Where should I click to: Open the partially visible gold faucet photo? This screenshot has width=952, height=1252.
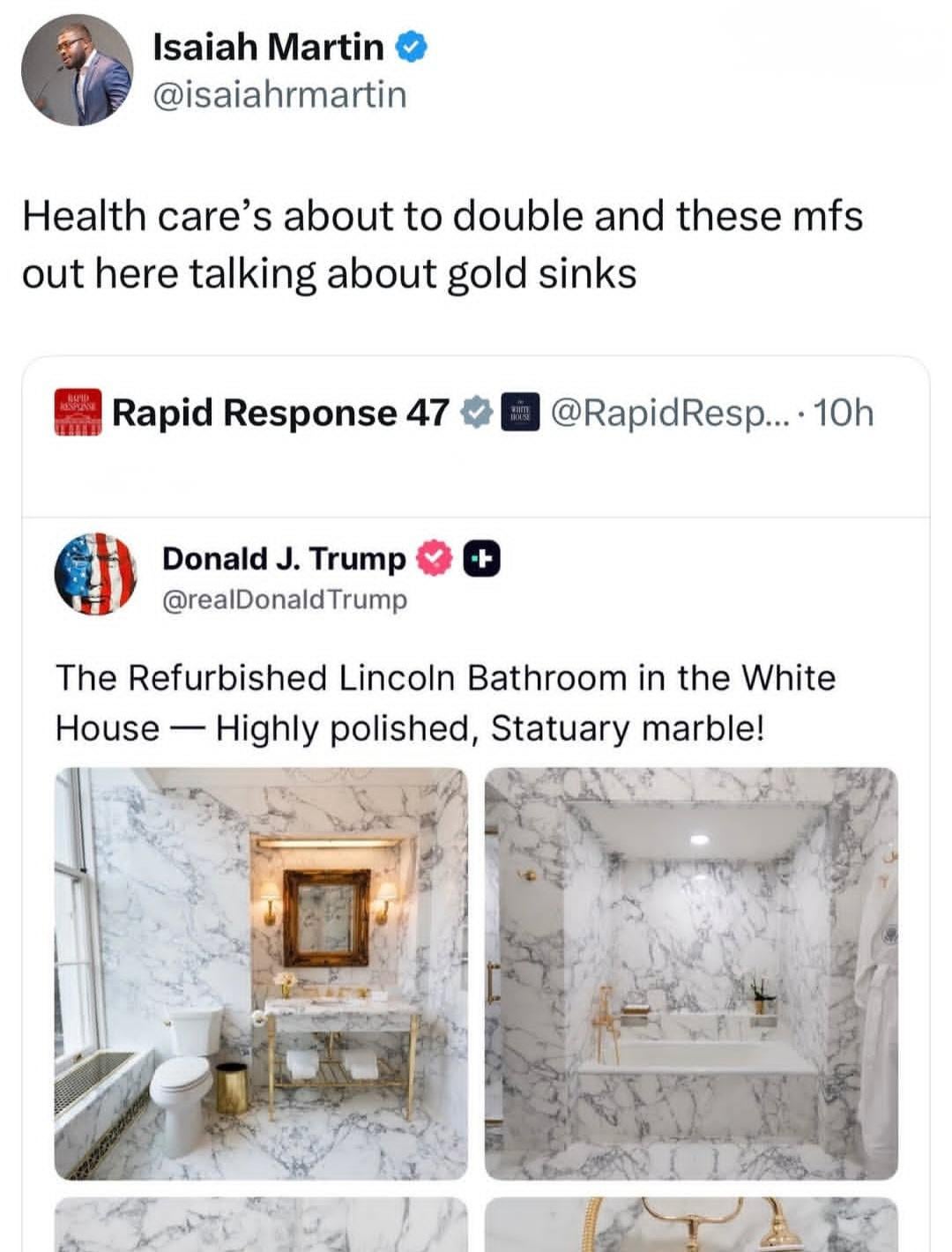coord(691,1224)
